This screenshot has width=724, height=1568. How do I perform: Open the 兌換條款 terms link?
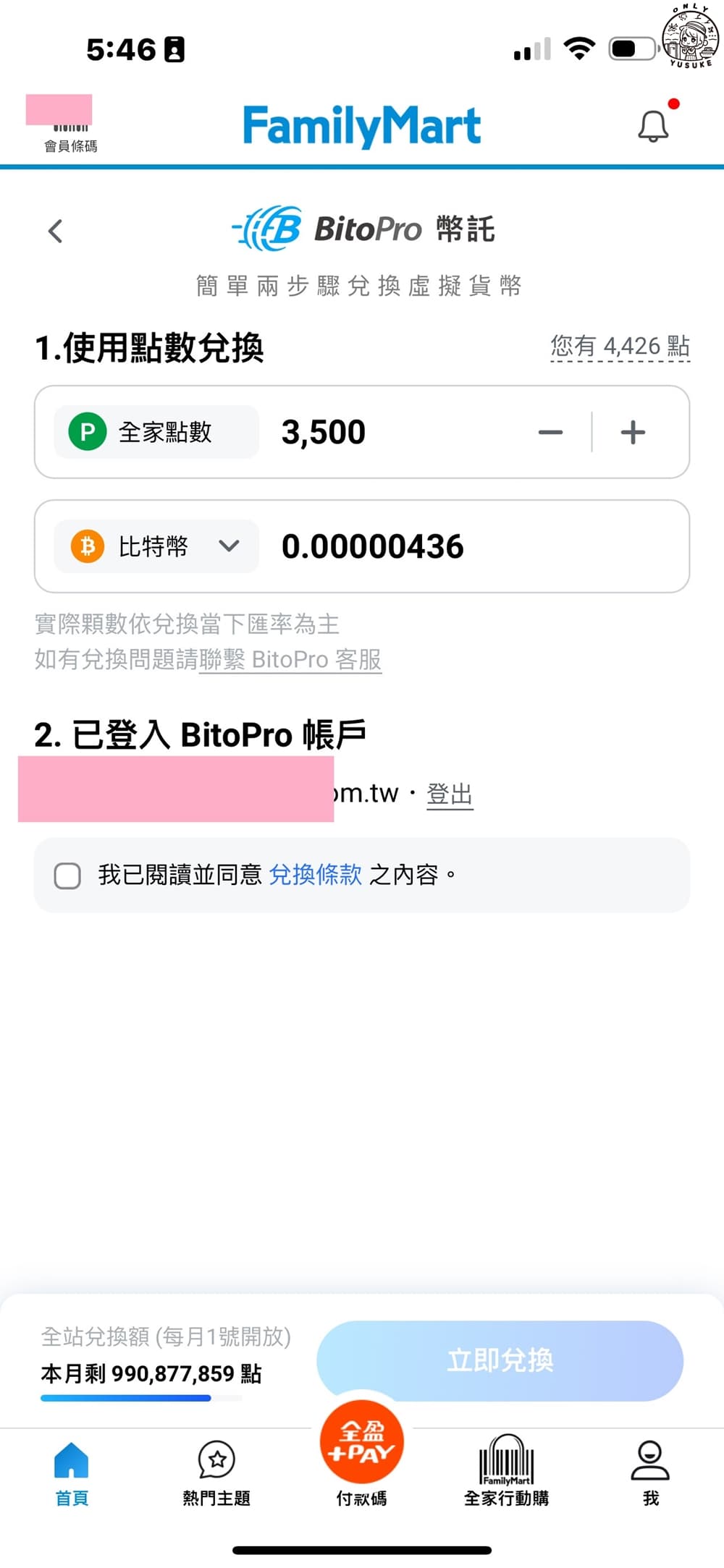[316, 875]
